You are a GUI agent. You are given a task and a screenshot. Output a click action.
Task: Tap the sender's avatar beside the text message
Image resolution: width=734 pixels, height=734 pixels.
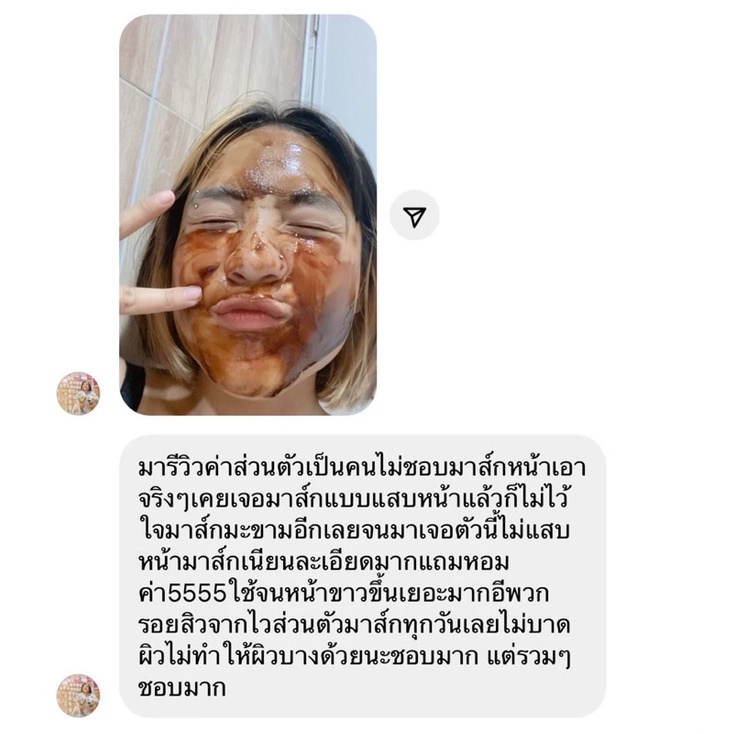(78, 696)
